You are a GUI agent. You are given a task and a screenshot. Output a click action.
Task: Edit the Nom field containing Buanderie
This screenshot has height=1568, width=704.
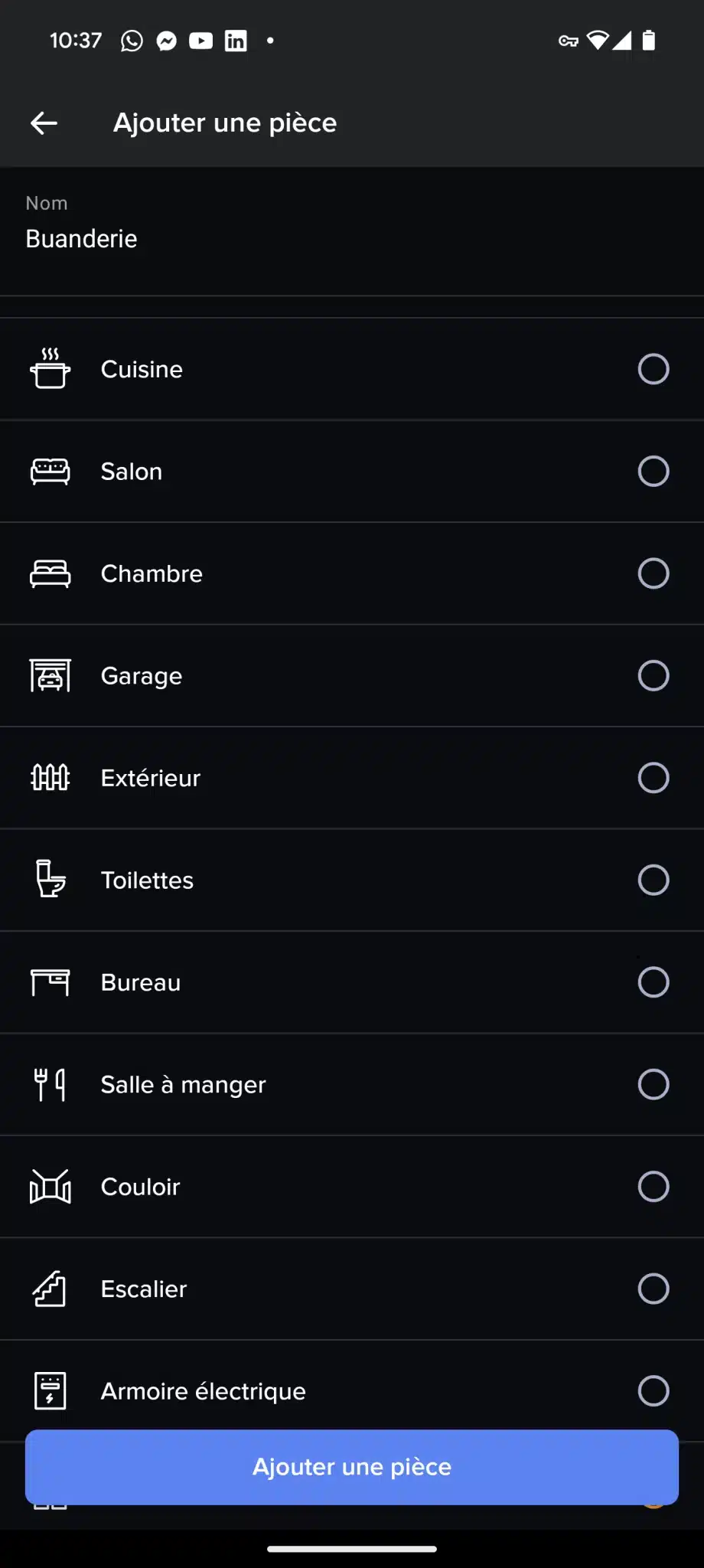pos(352,231)
